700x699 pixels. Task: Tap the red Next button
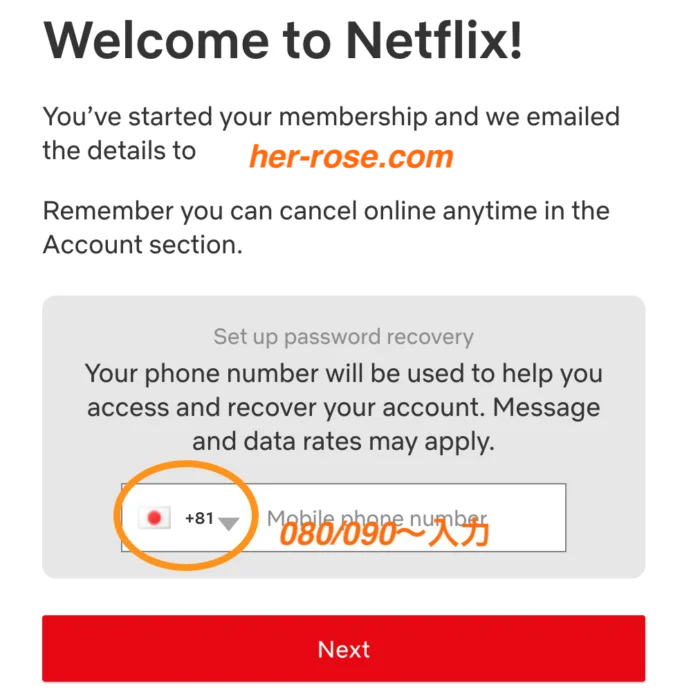[x=343, y=649]
